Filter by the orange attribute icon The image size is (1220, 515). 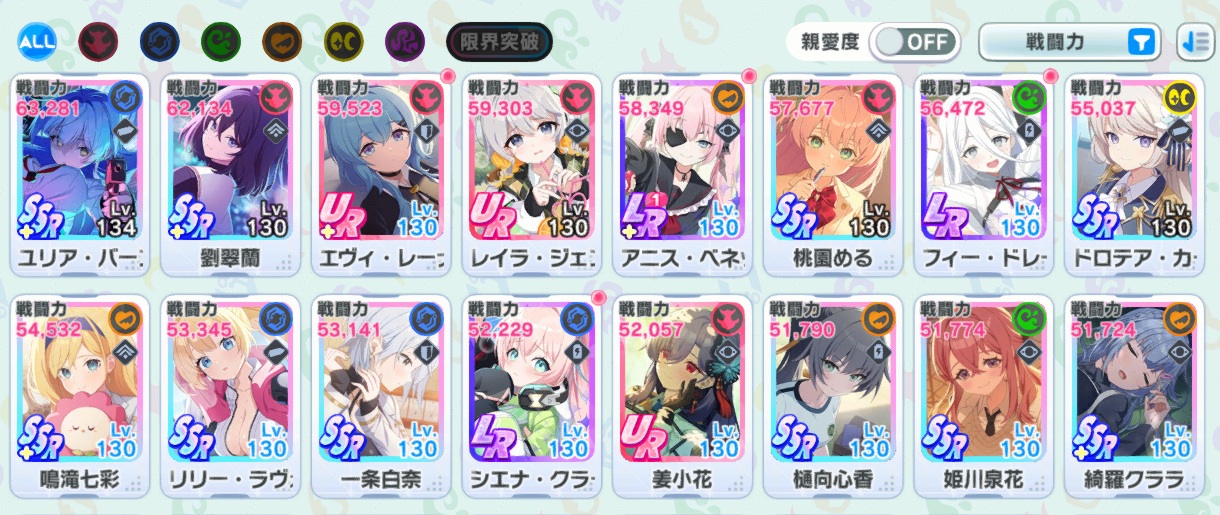point(283,42)
